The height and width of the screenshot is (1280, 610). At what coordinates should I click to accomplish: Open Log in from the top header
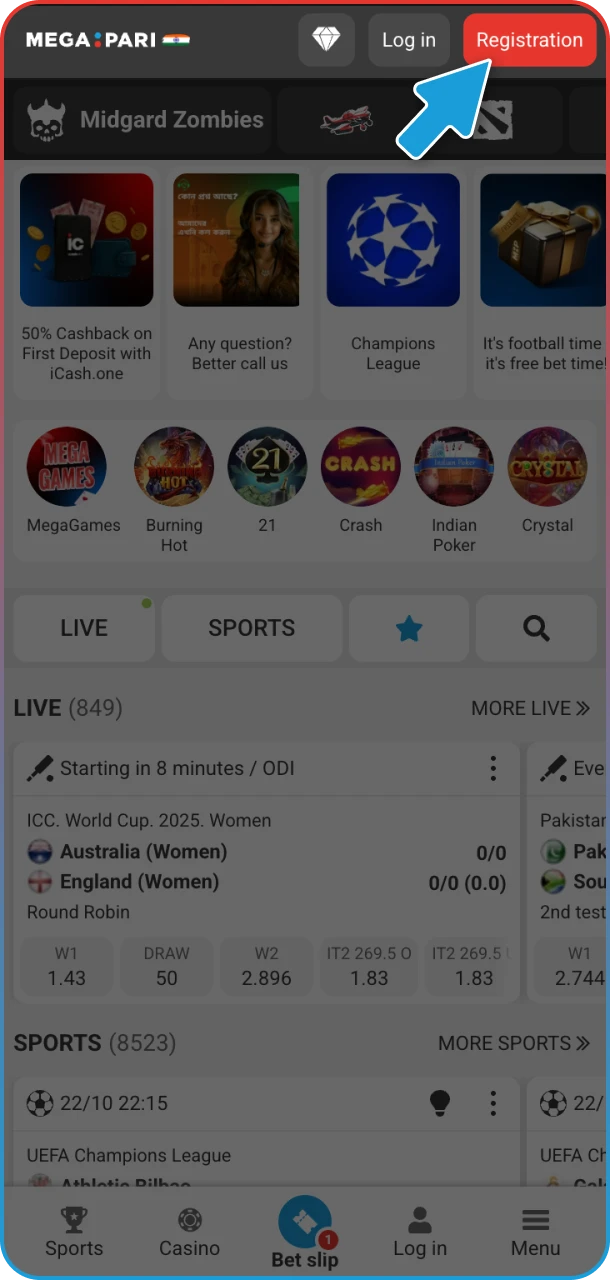(x=408, y=40)
